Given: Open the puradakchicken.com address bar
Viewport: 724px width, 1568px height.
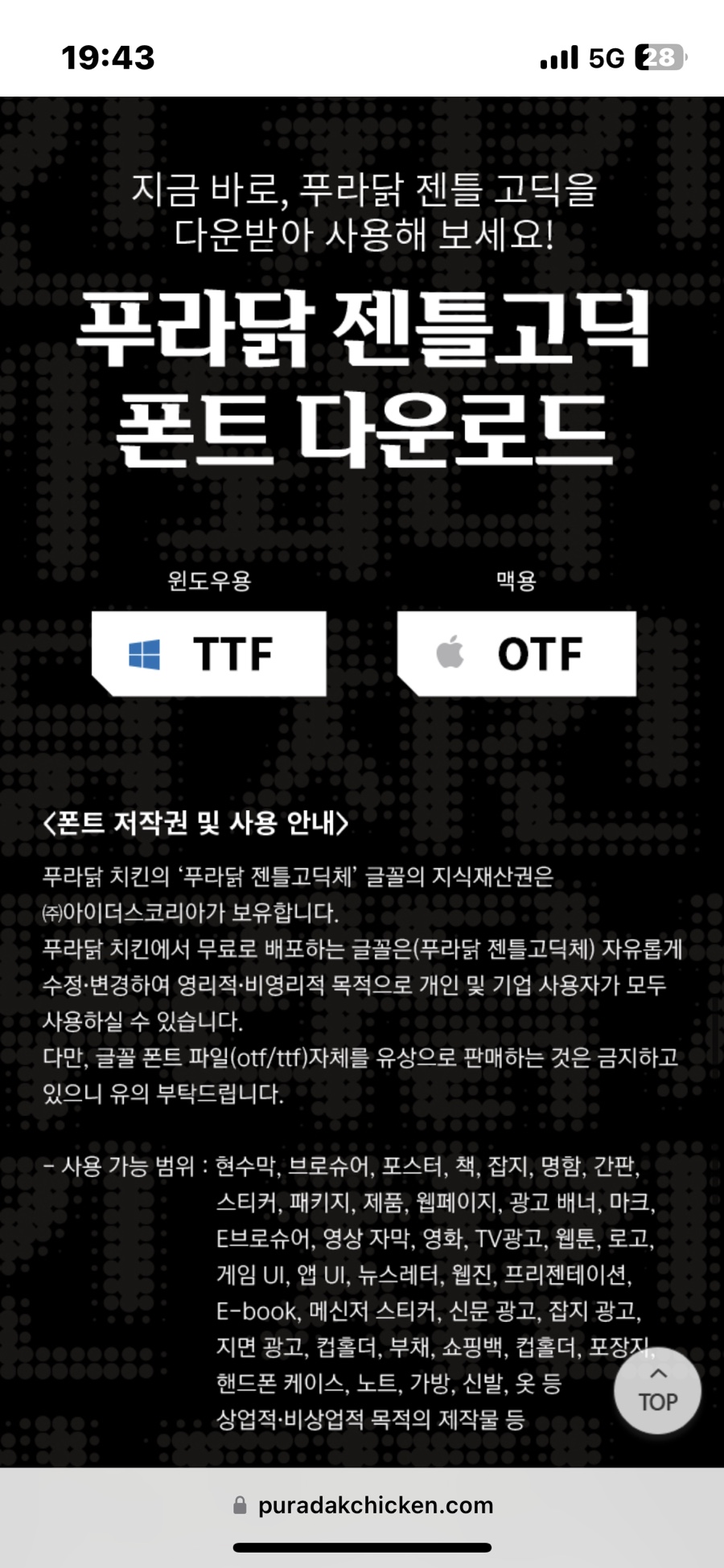Looking at the screenshot, I should pos(363,1505).
